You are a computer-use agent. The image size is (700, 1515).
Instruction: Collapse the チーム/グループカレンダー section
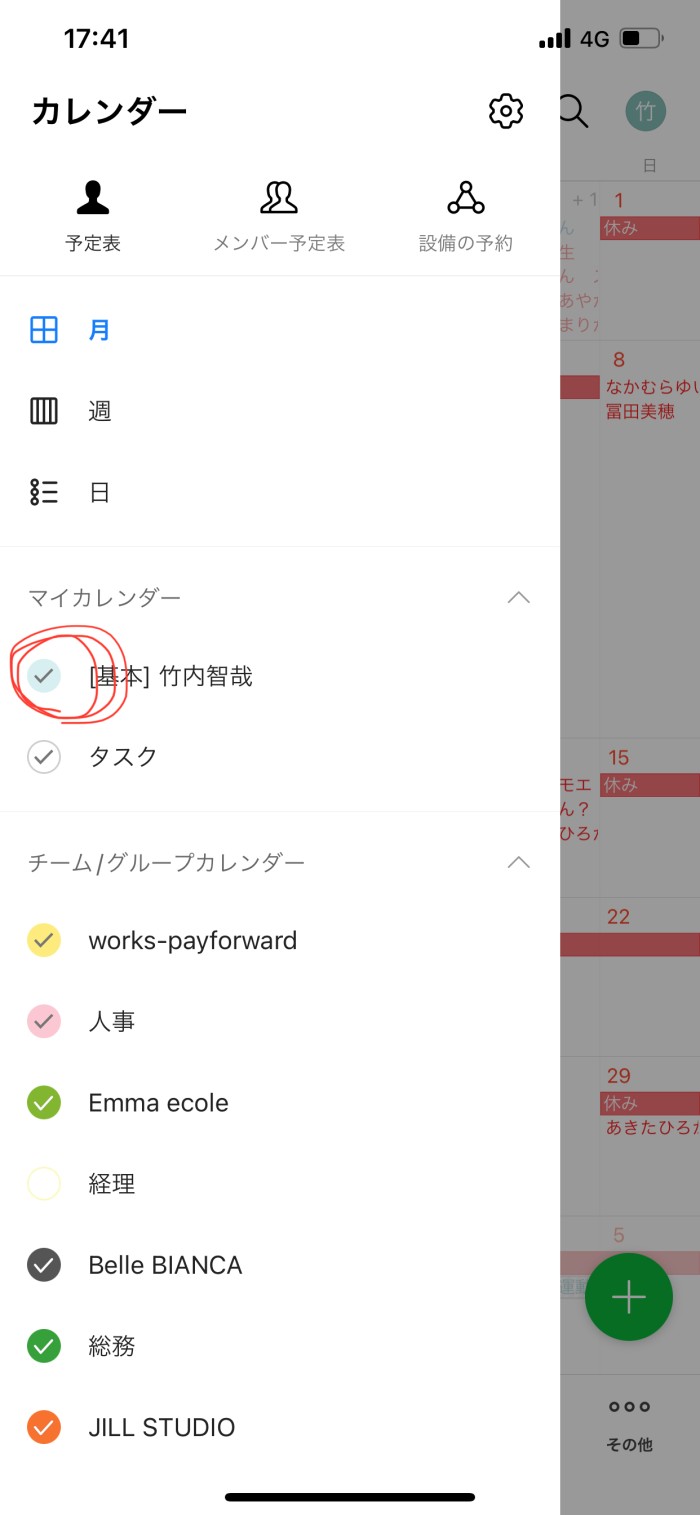(518, 862)
